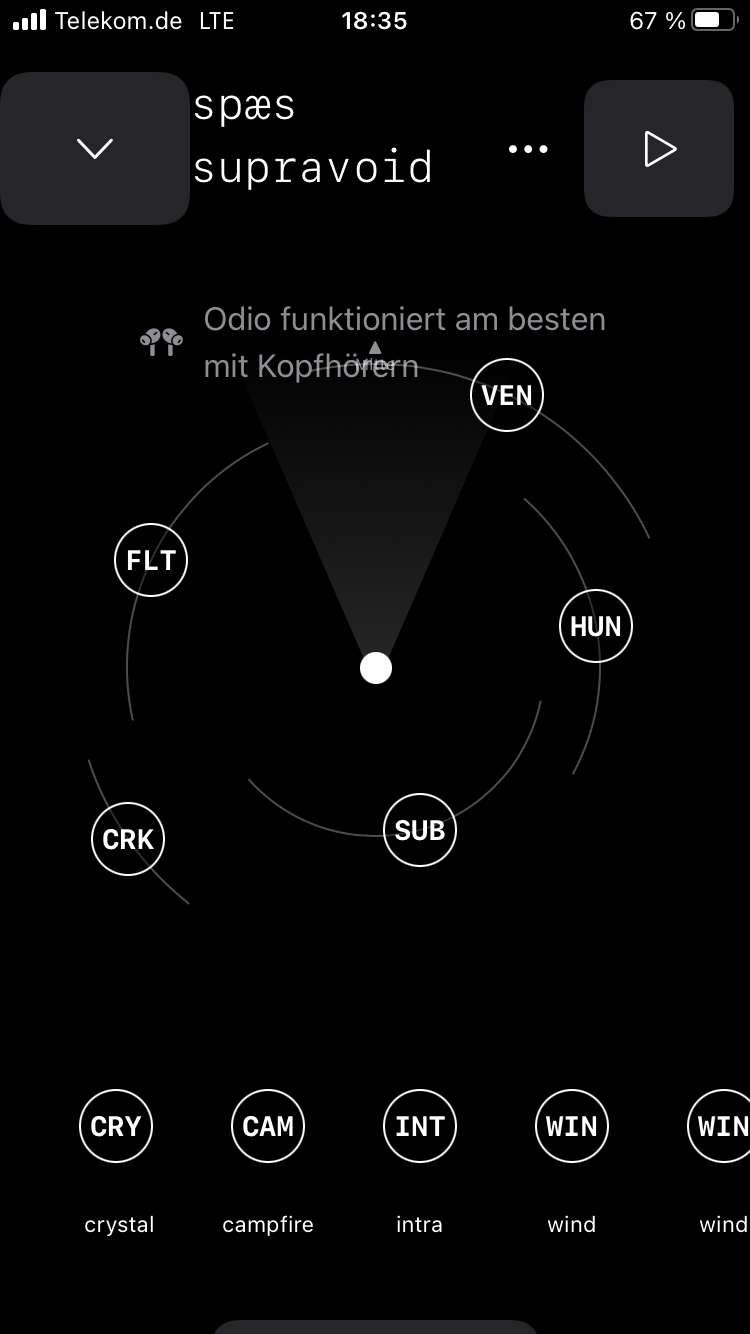The height and width of the screenshot is (1334, 750).
Task: Open the three-dot options menu
Action: coord(528,149)
